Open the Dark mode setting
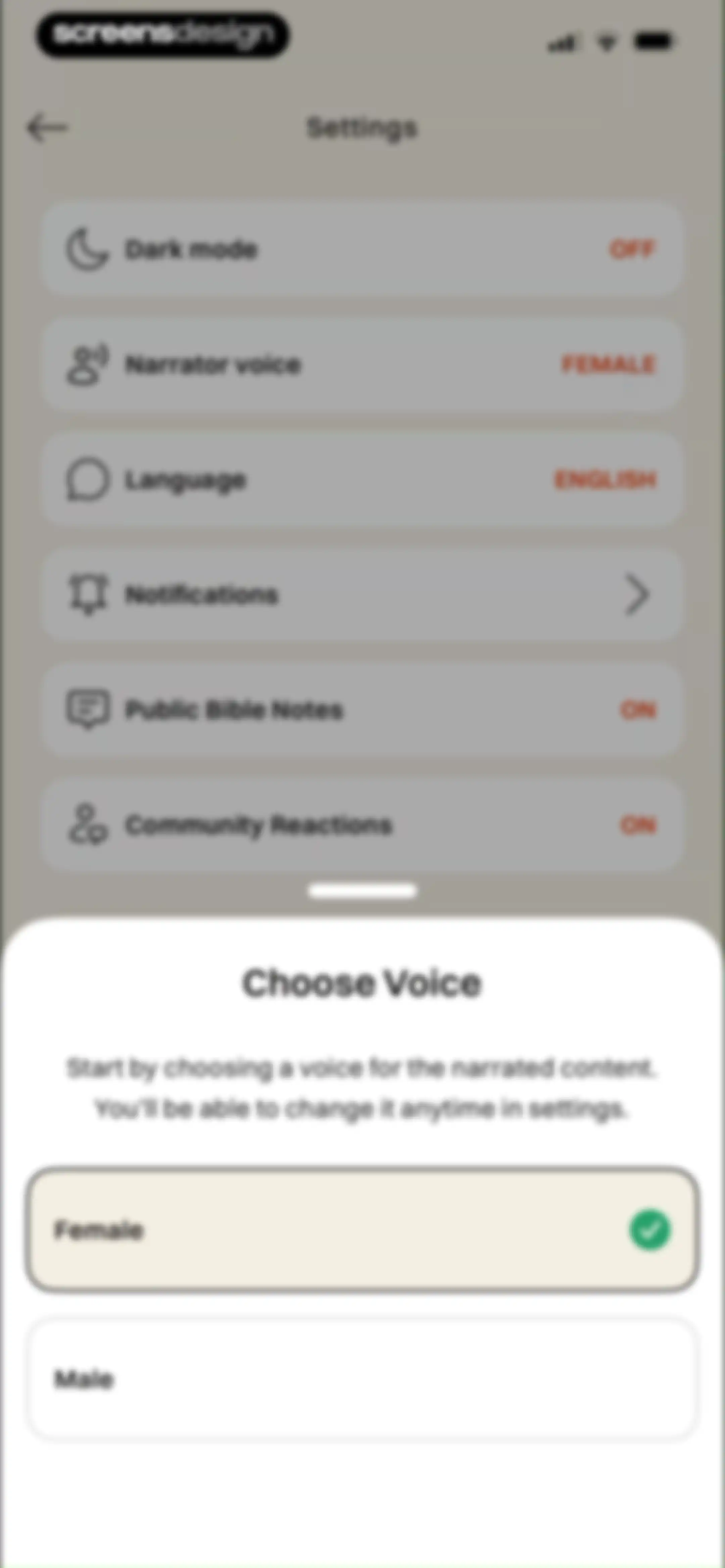 (x=362, y=249)
